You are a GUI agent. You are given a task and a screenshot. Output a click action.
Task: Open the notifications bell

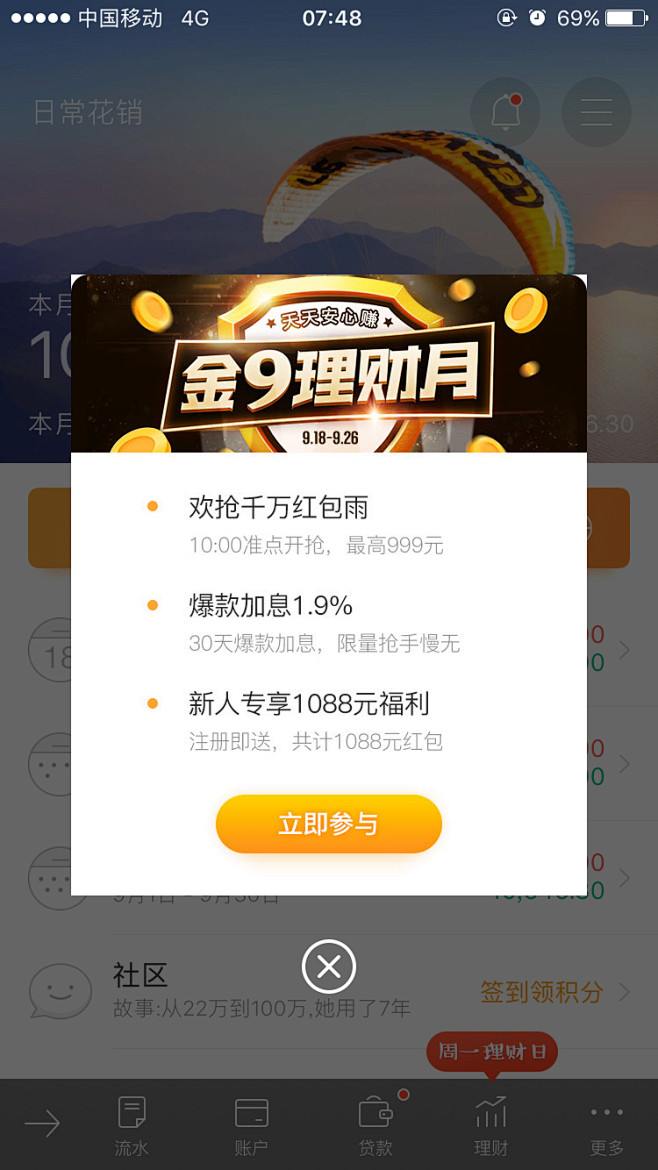coord(505,112)
